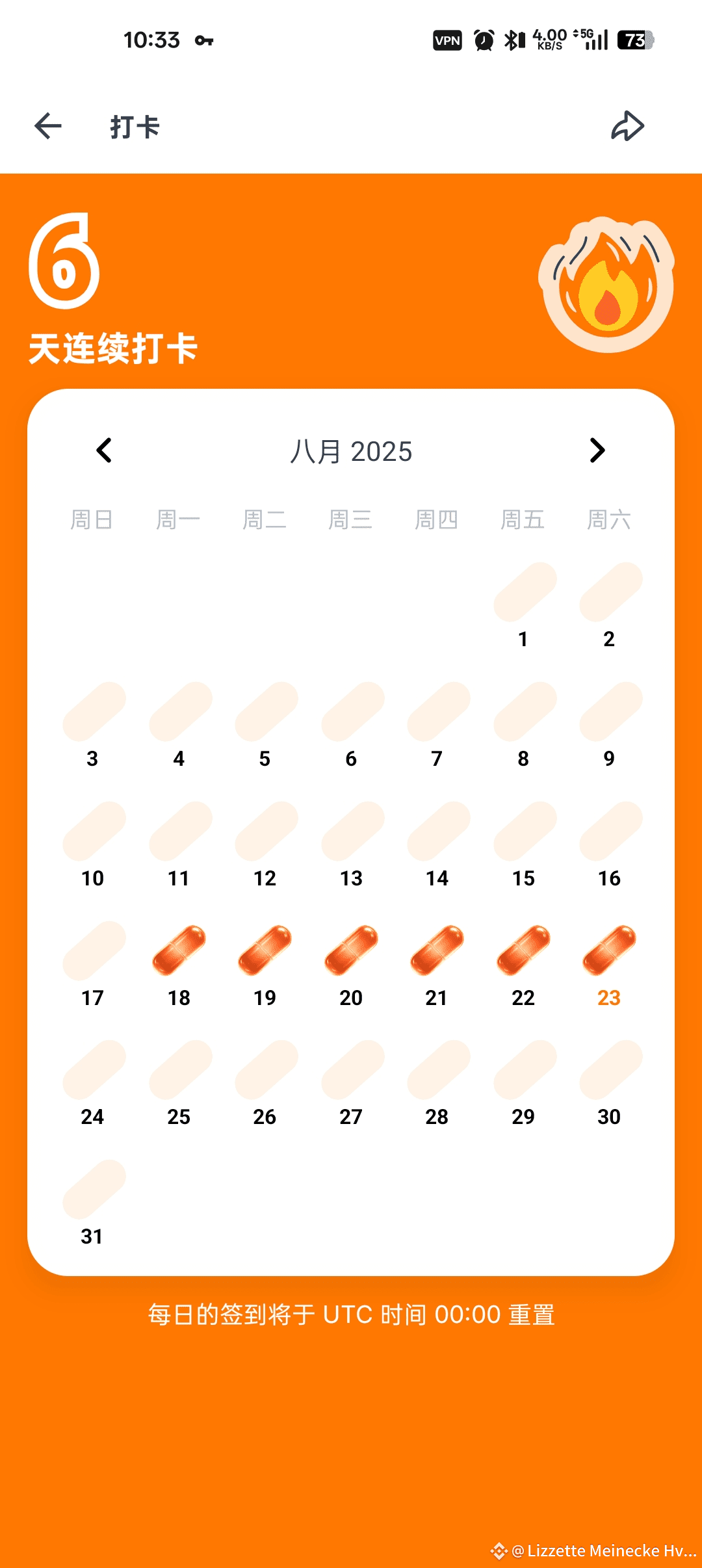Go to the previous month
The width and height of the screenshot is (702, 1568).
104,450
